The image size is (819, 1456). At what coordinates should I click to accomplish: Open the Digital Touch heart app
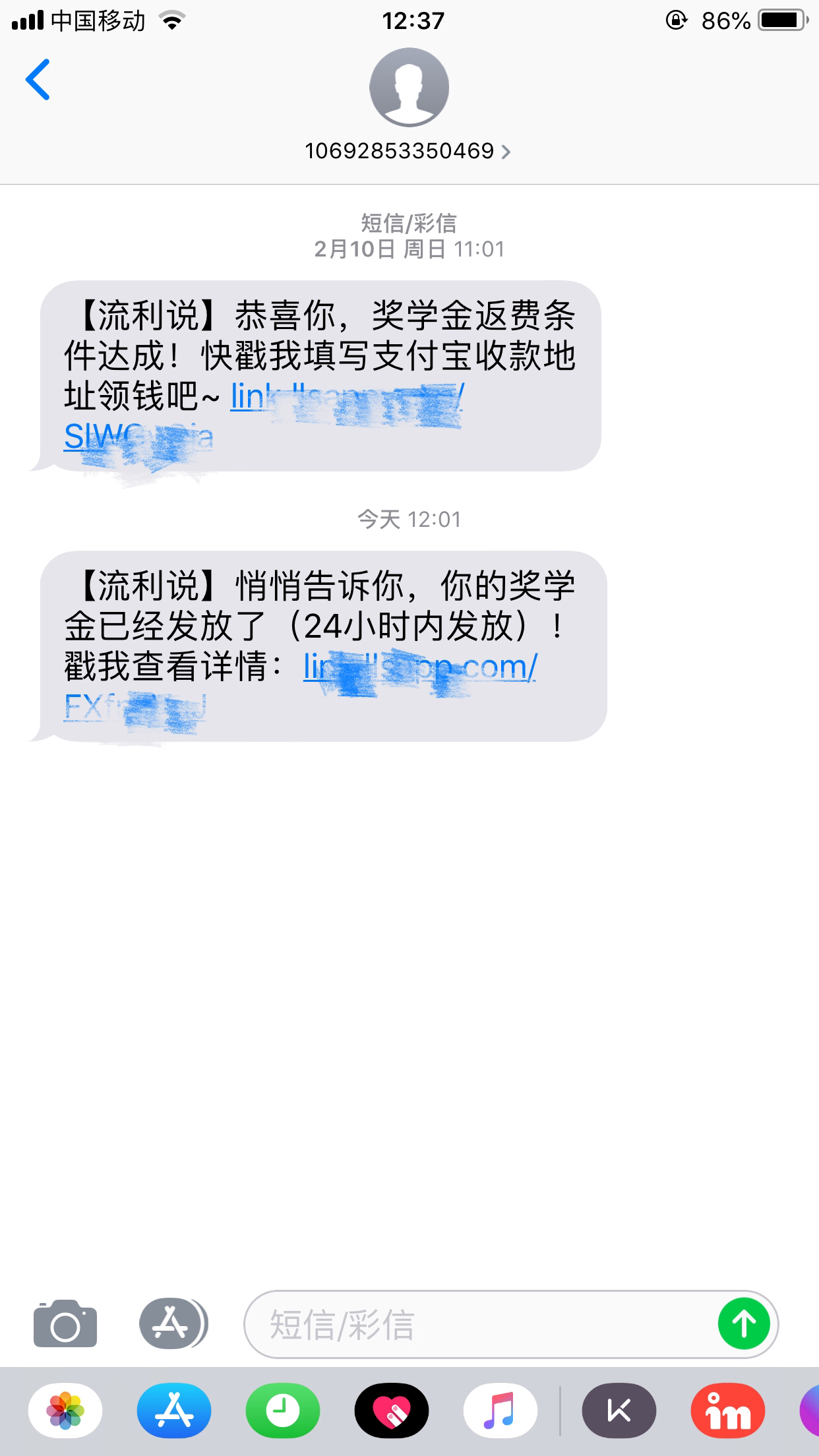click(392, 1410)
